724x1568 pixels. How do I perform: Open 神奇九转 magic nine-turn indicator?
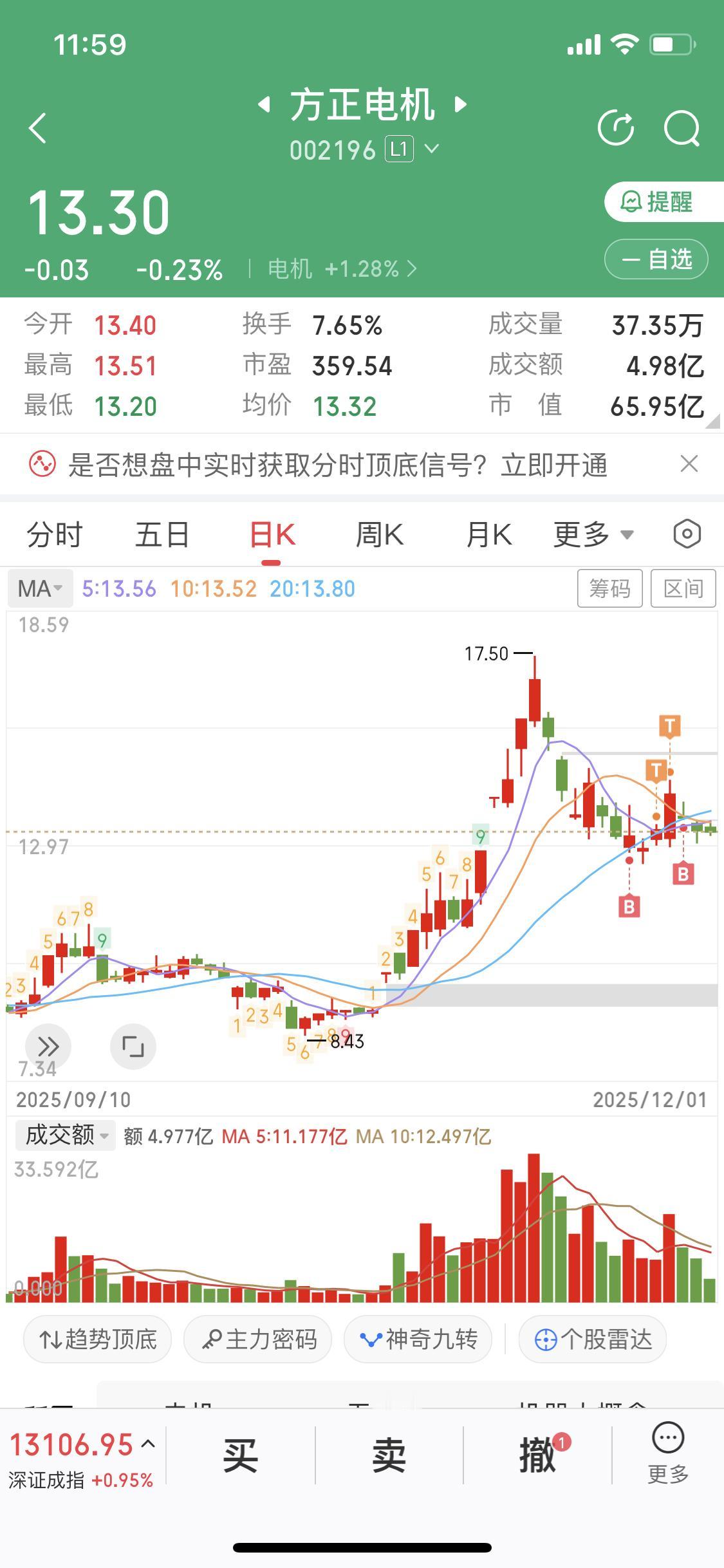[417, 1339]
